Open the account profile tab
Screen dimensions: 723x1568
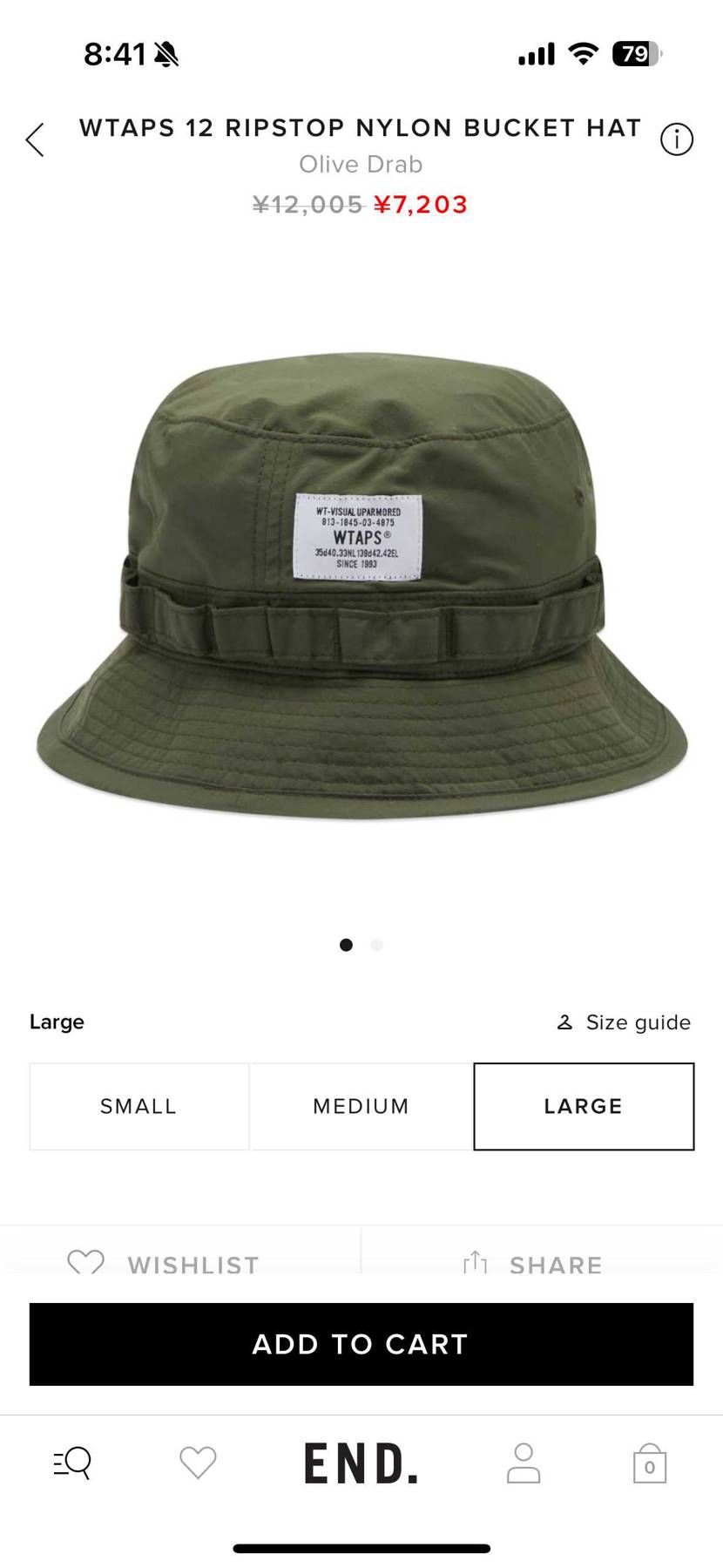(x=524, y=1463)
